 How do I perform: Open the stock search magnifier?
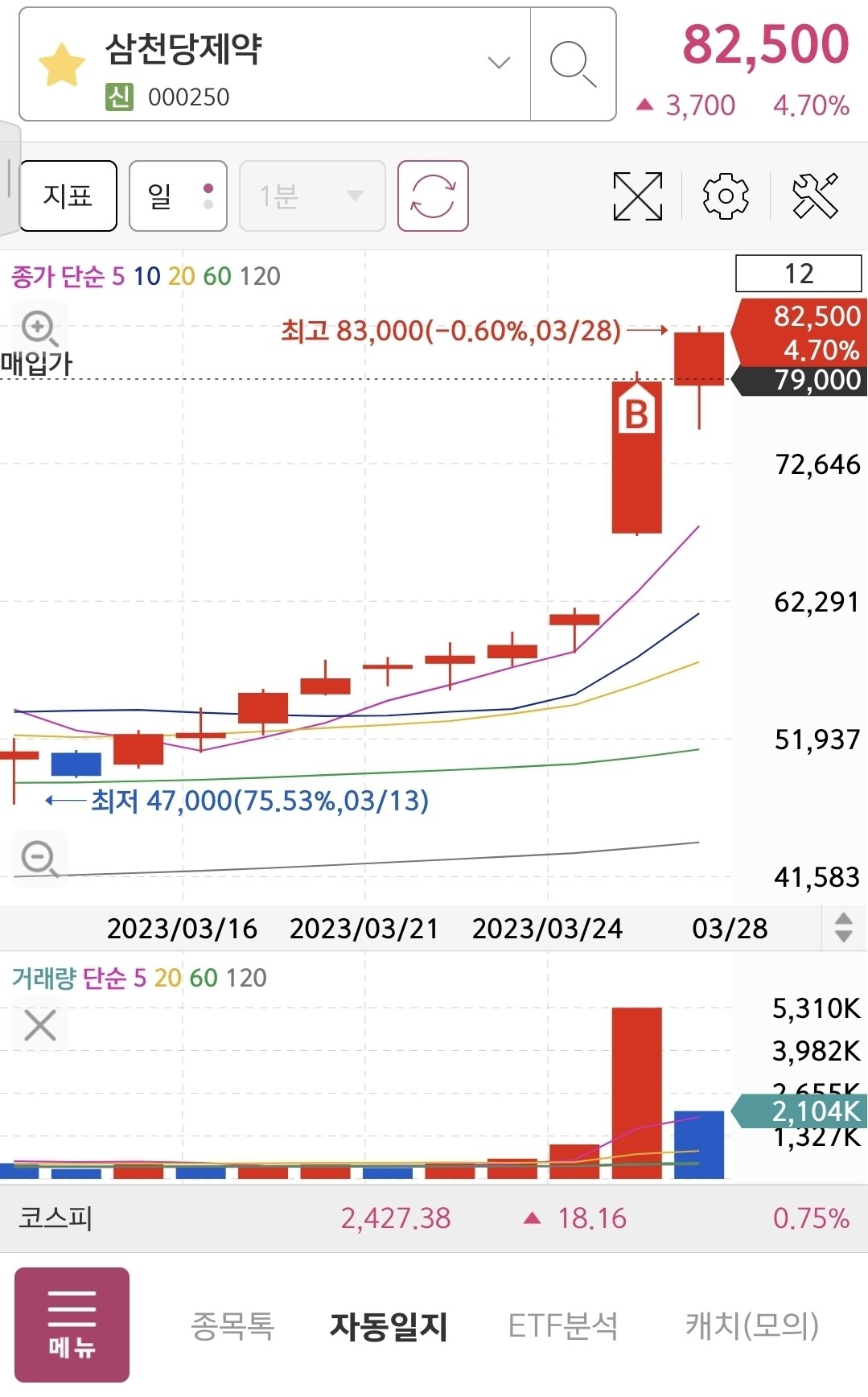tap(573, 64)
